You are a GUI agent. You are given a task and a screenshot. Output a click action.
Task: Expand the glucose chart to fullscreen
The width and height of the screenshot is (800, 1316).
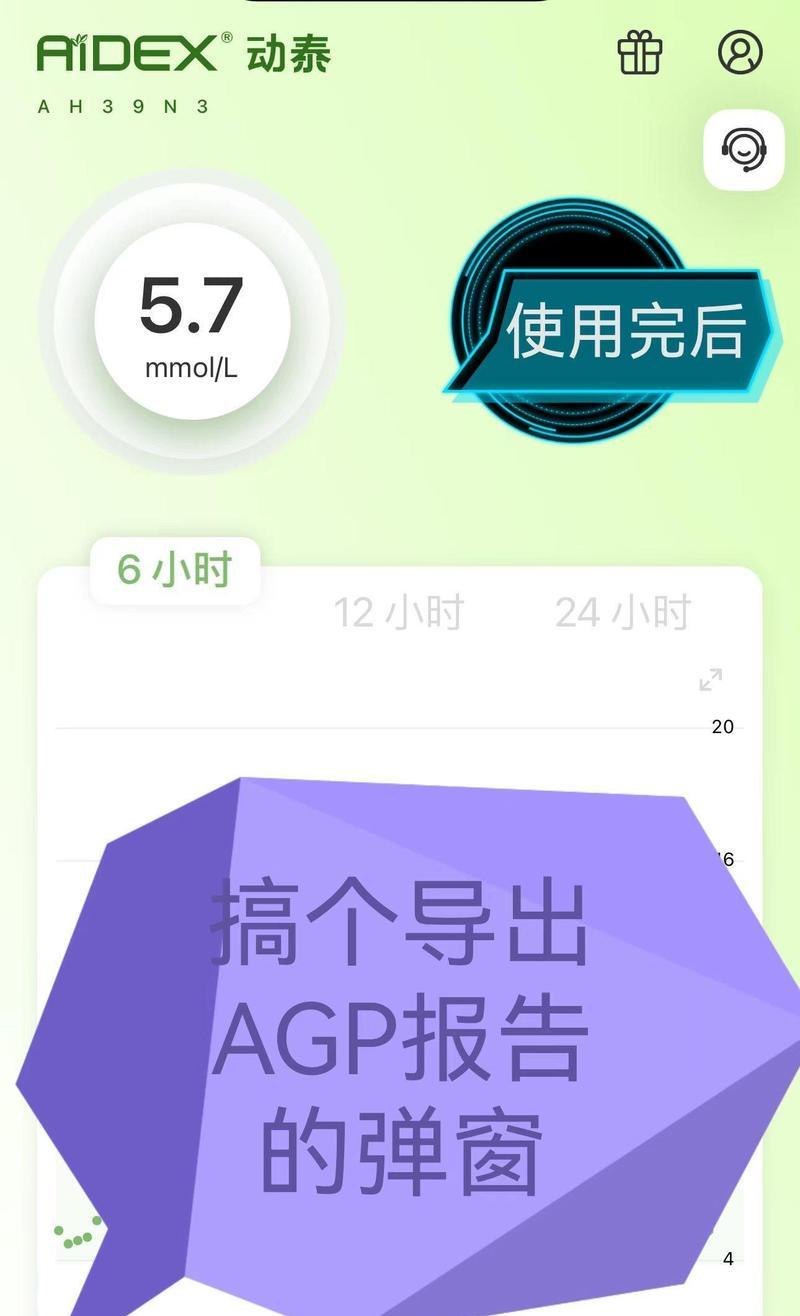pyautogui.click(x=711, y=680)
